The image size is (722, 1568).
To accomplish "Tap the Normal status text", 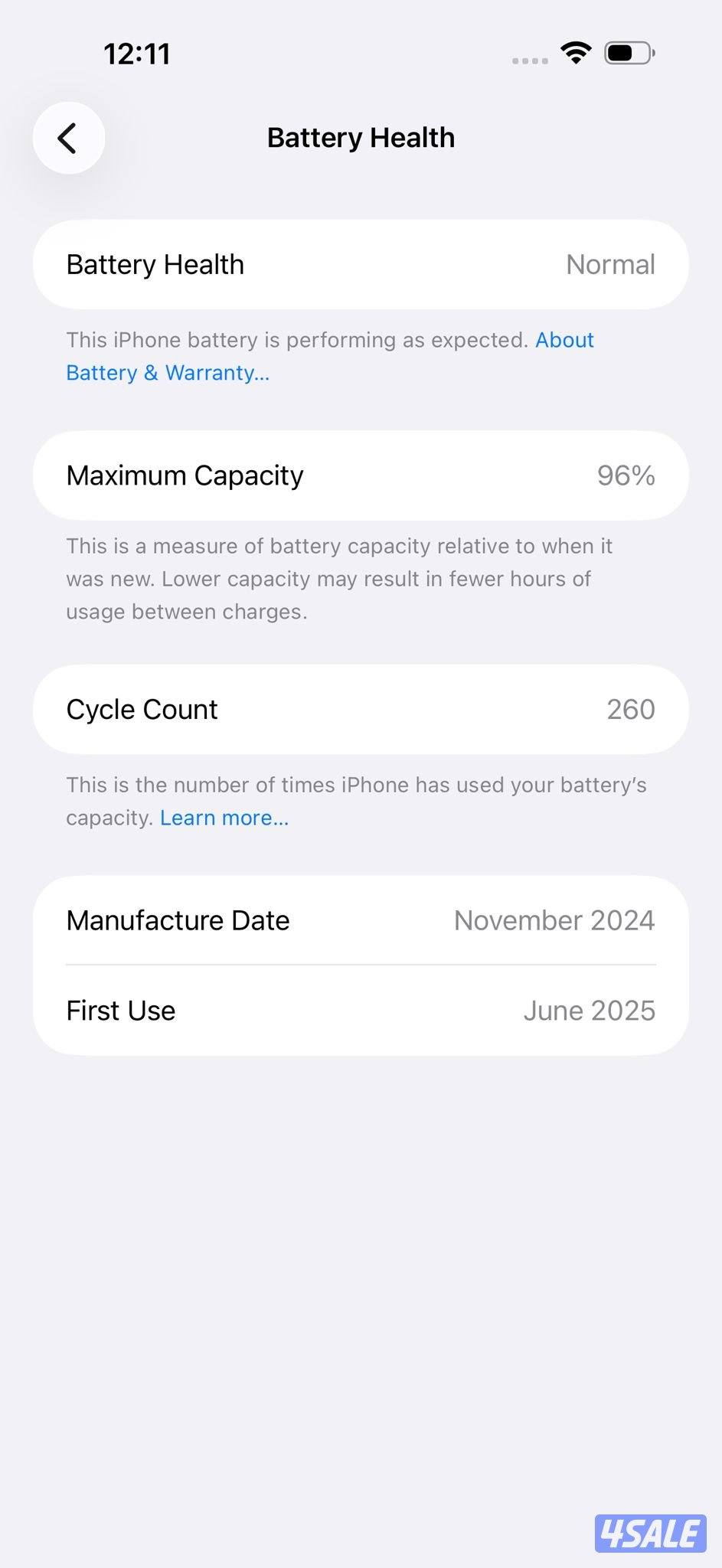I will [x=609, y=264].
